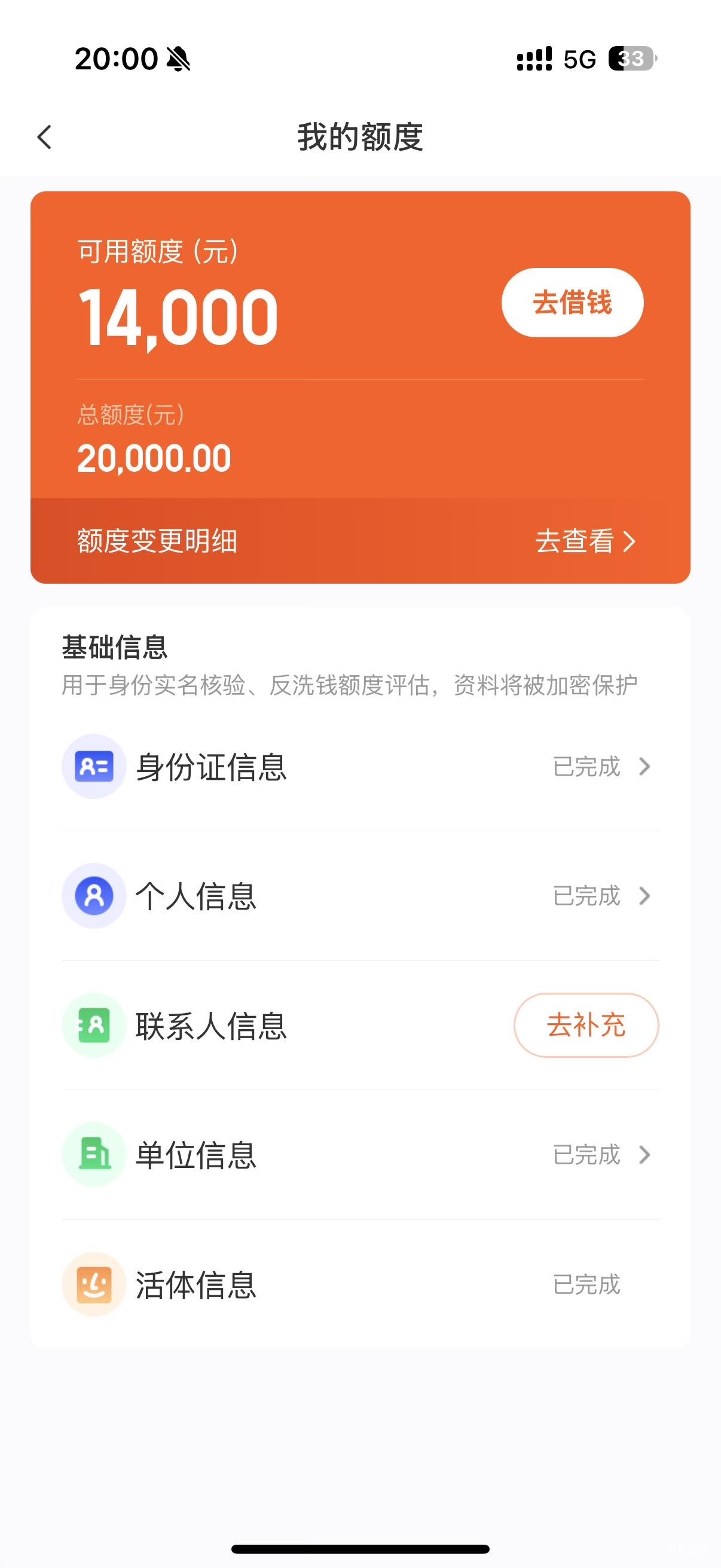Tap the 去借钱 button
721x1568 pixels.
tap(572, 303)
